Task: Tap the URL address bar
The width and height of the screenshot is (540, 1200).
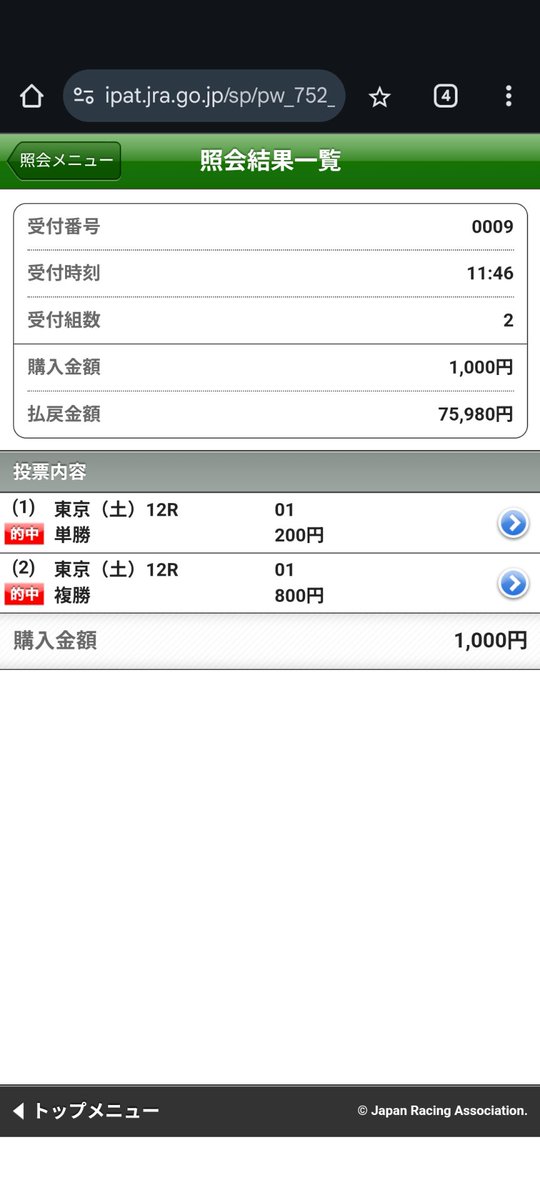Action: pos(204,96)
